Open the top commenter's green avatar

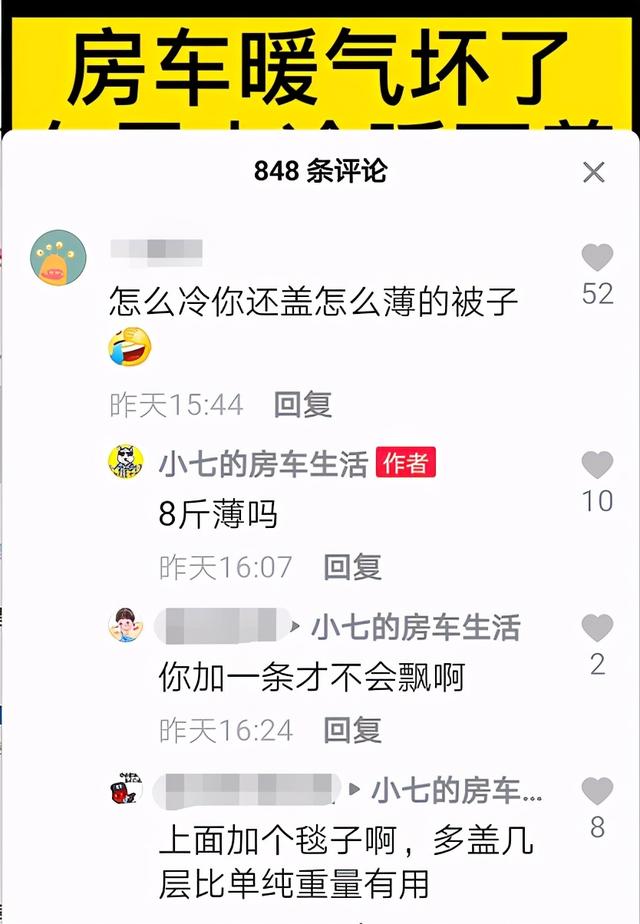click(59, 257)
